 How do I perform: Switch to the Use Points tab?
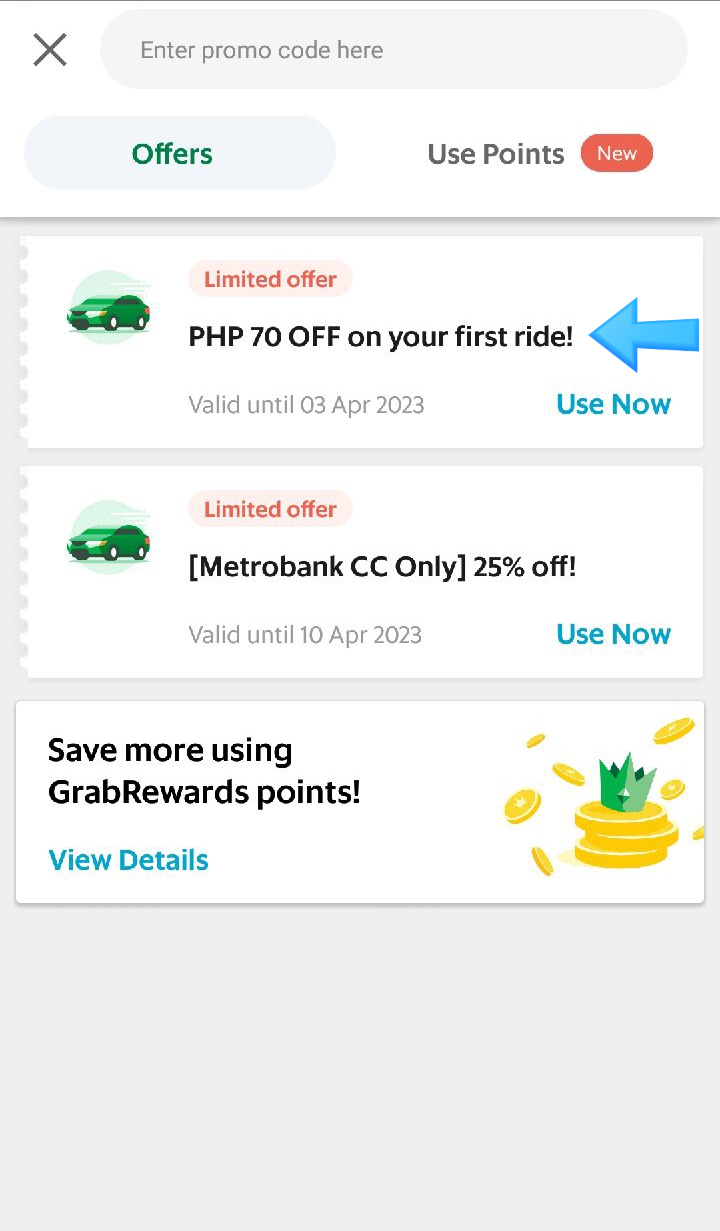point(539,153)
